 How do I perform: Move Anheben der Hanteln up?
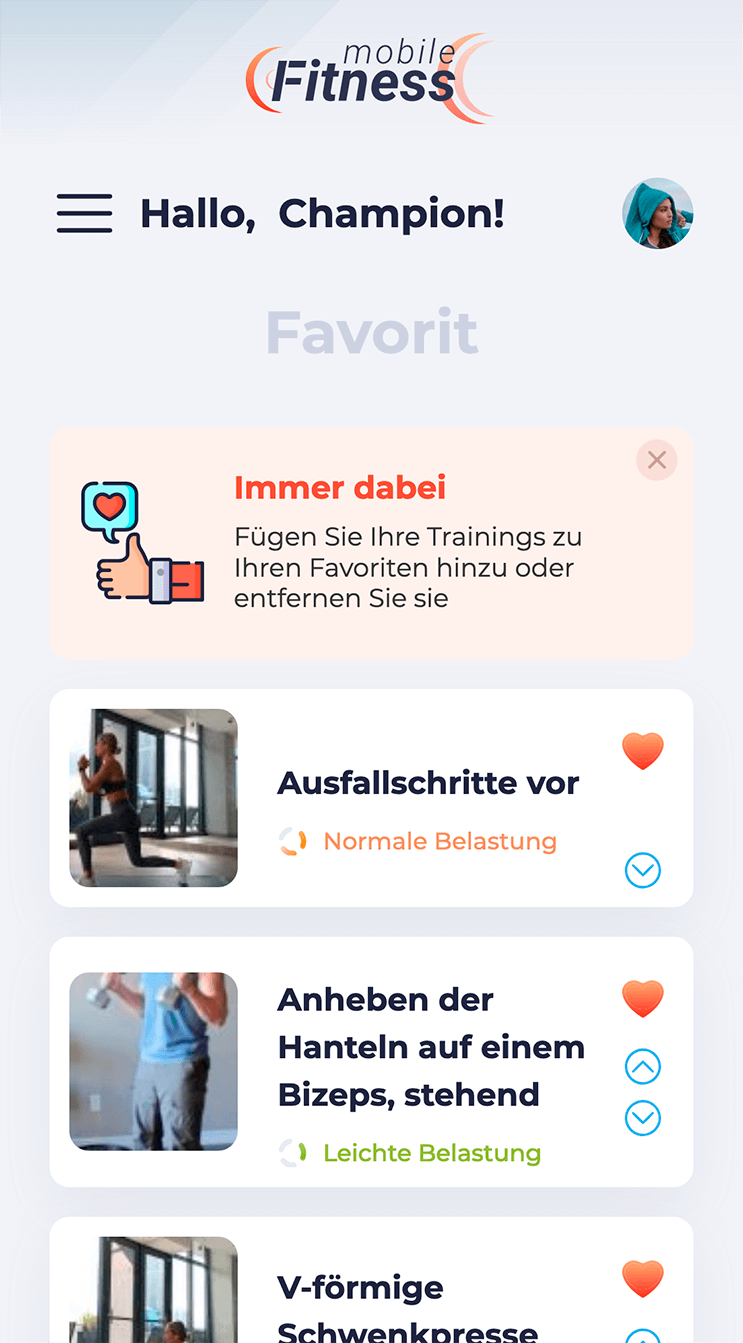[x=642, y=1067]
